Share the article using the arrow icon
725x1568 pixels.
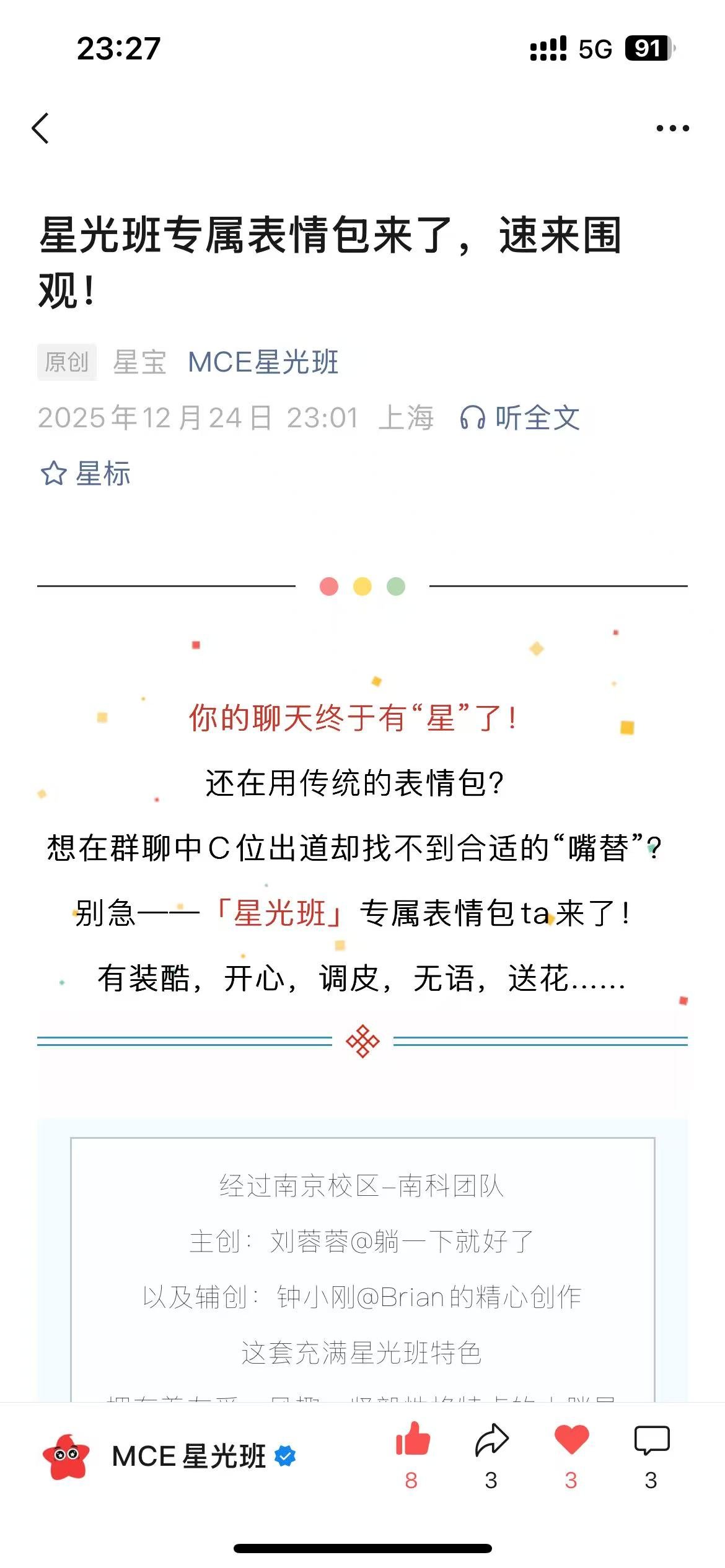click(491, 1440)
